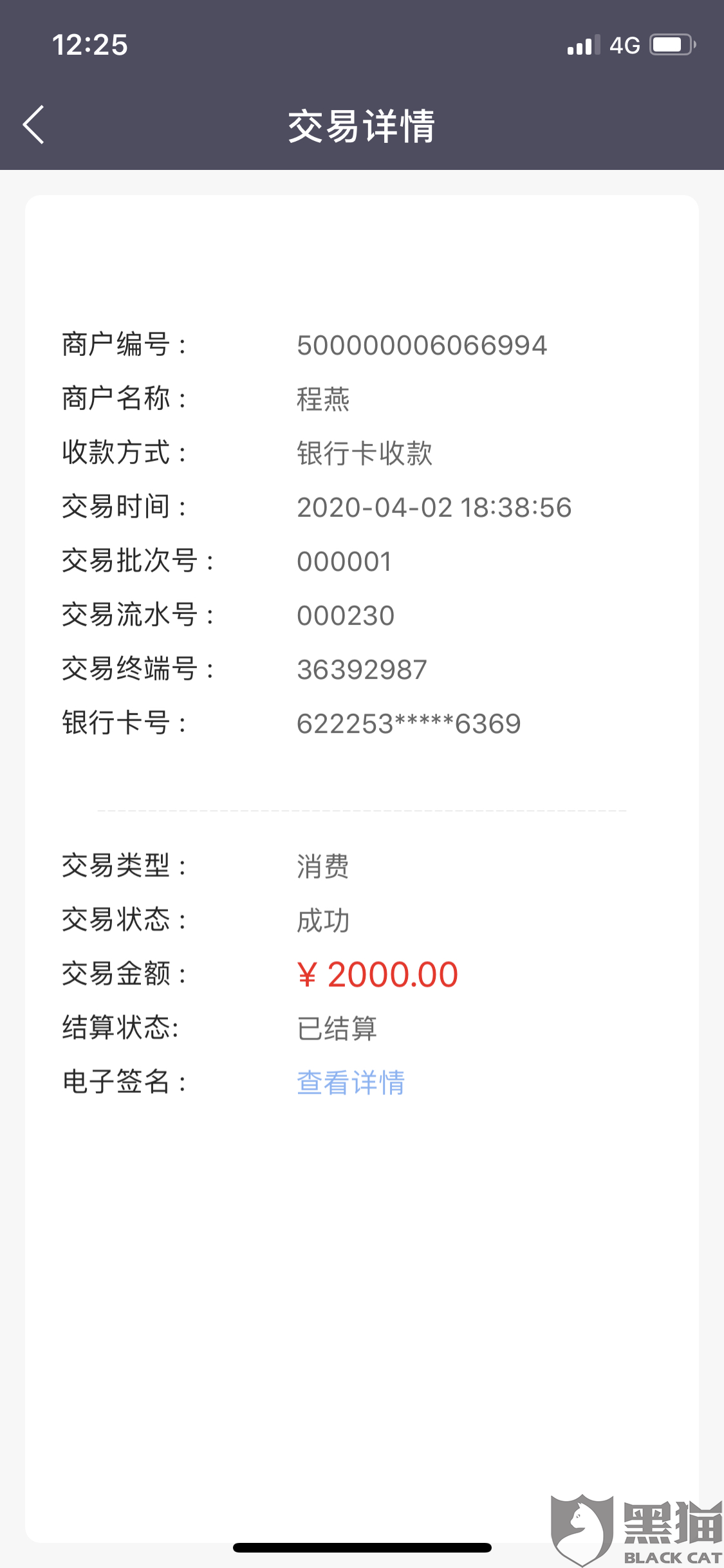
Task: Go back from the transaction details page
Action: tap(34, 125)
